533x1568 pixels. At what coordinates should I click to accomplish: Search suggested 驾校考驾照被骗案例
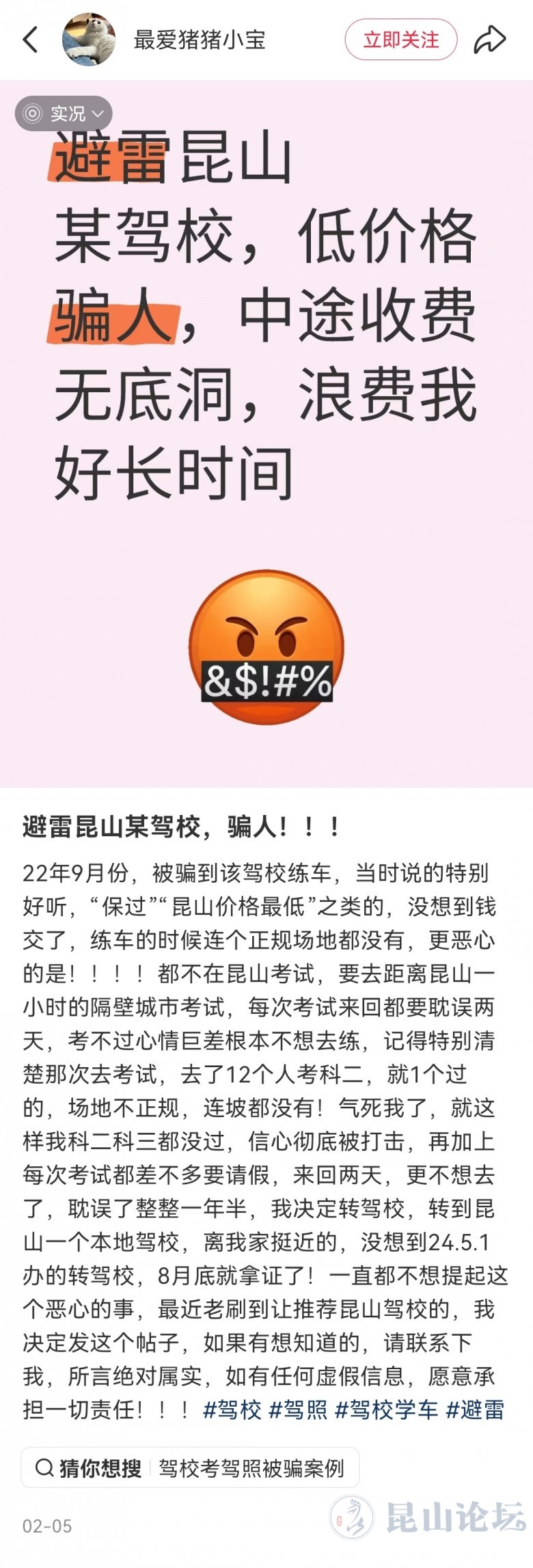250,1468
